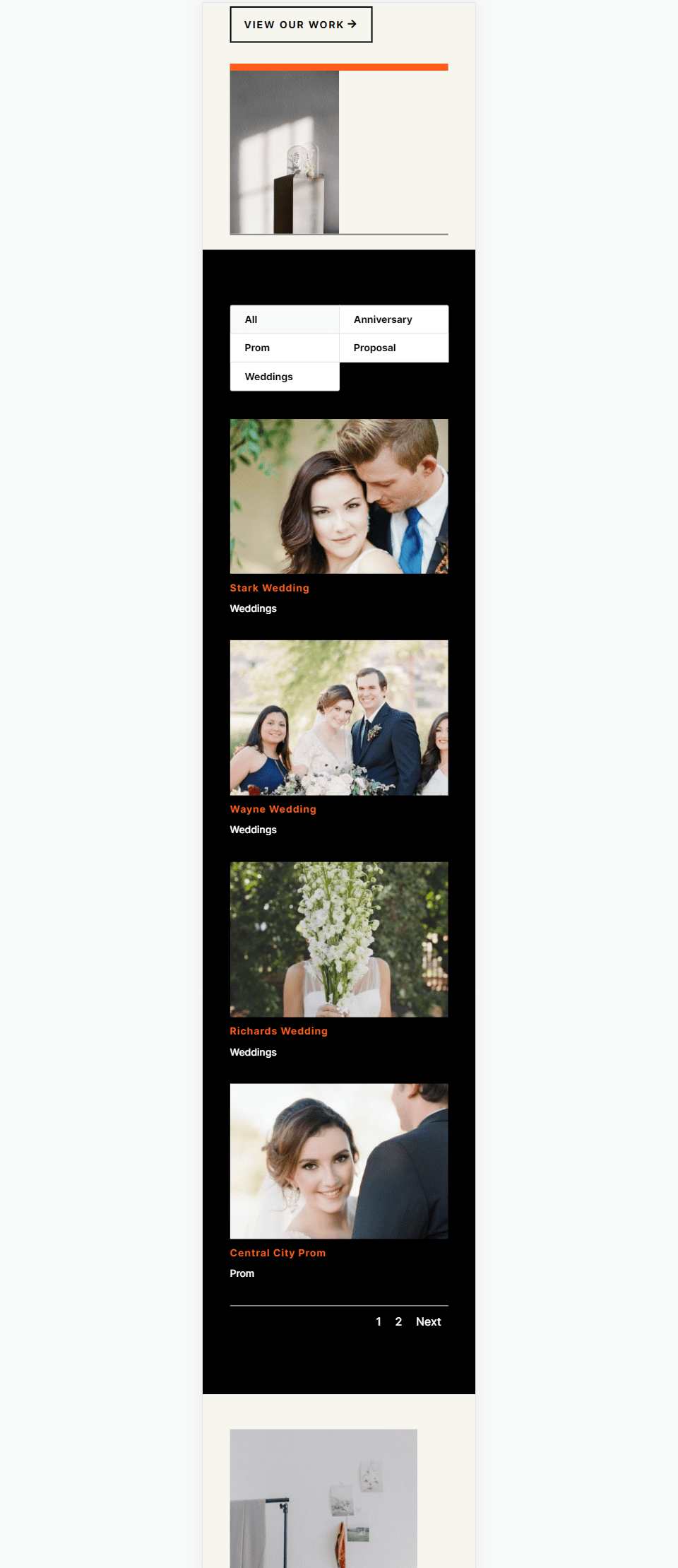This screenshot has width=678, height=1568.
Task: Tap Next in the pagination
Action: [x=428, y=1321]
